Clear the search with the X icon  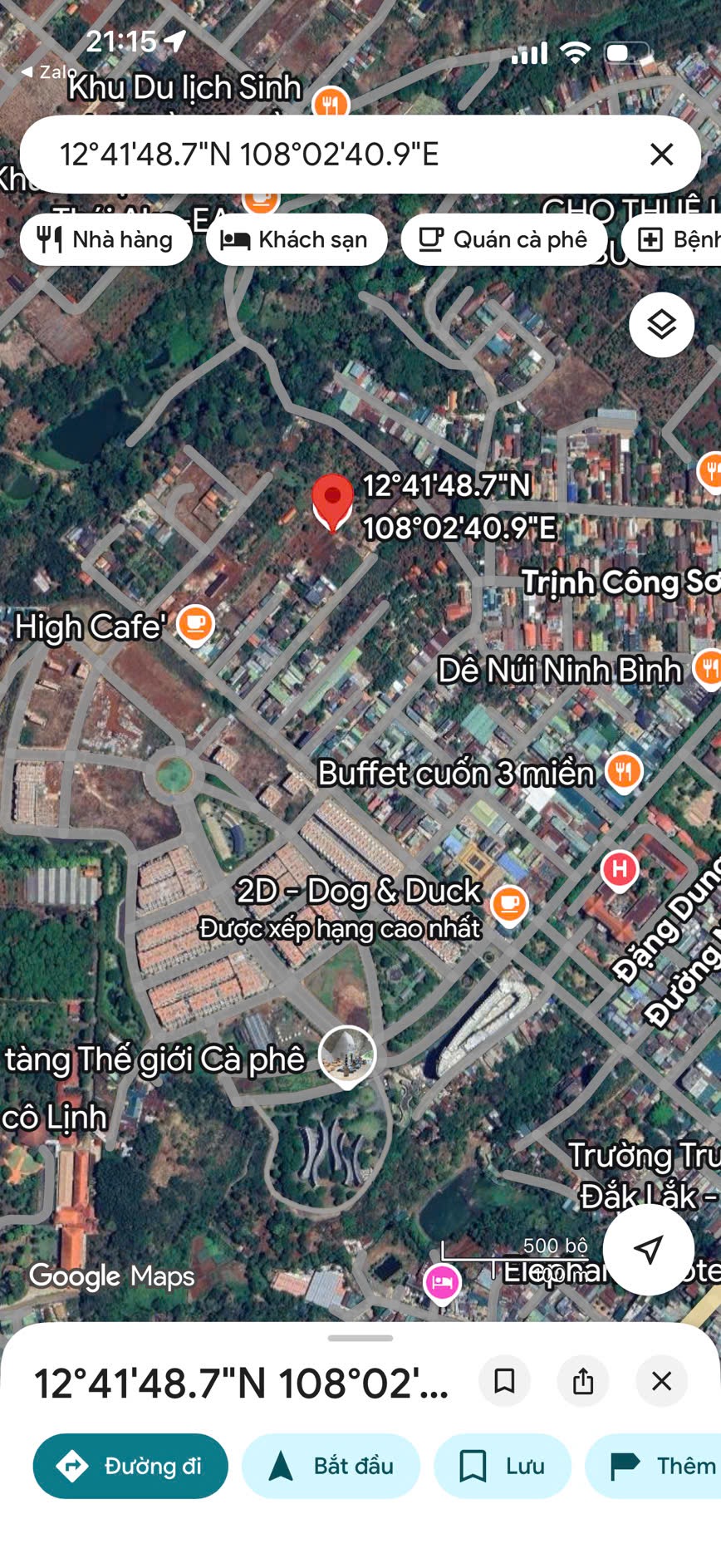pos(661,155)
